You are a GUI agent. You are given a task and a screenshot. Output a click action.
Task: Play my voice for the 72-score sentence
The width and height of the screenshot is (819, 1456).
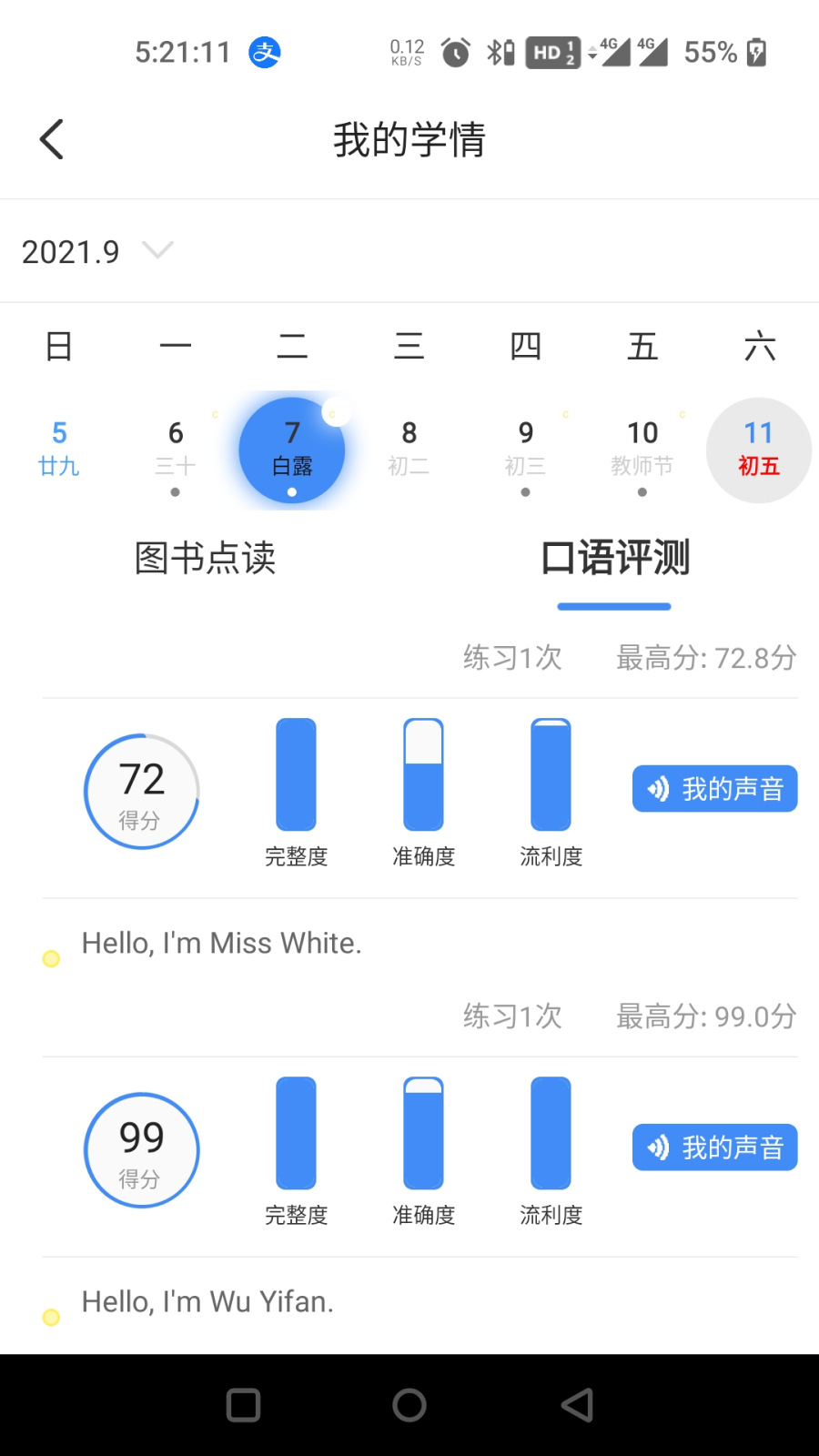point(713,788)
